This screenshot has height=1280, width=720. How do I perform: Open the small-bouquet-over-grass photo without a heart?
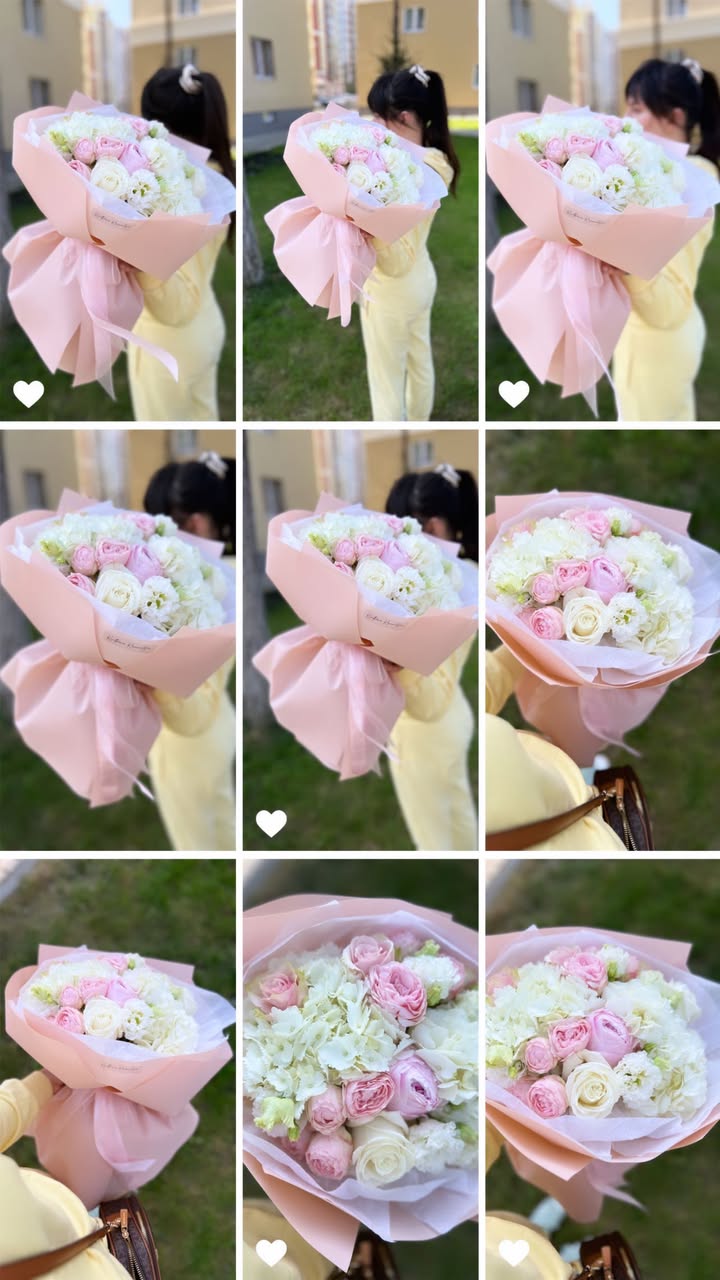118,1068
